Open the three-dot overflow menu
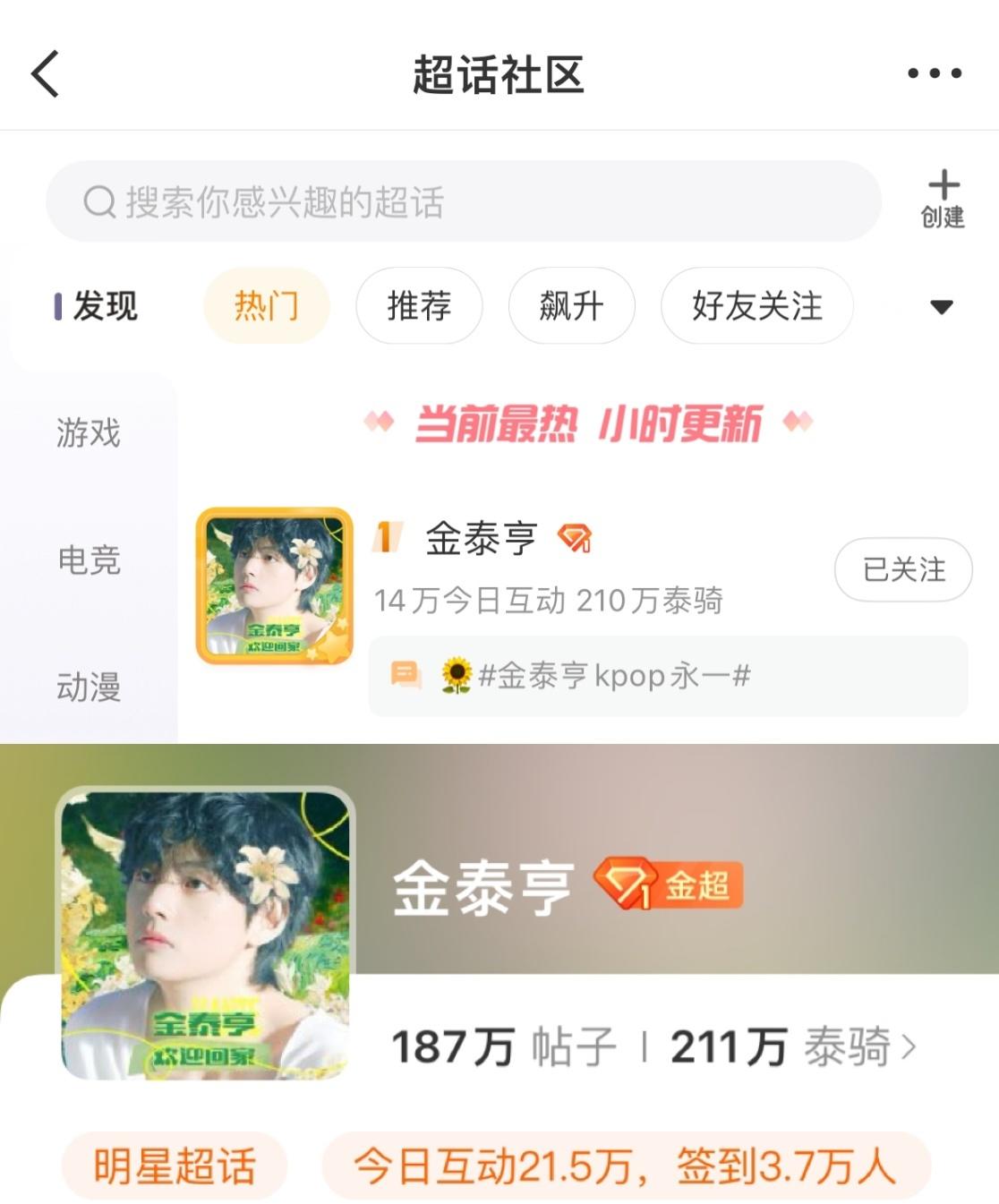The height and width of the screenshot is (1204, 999). [934, 73]
